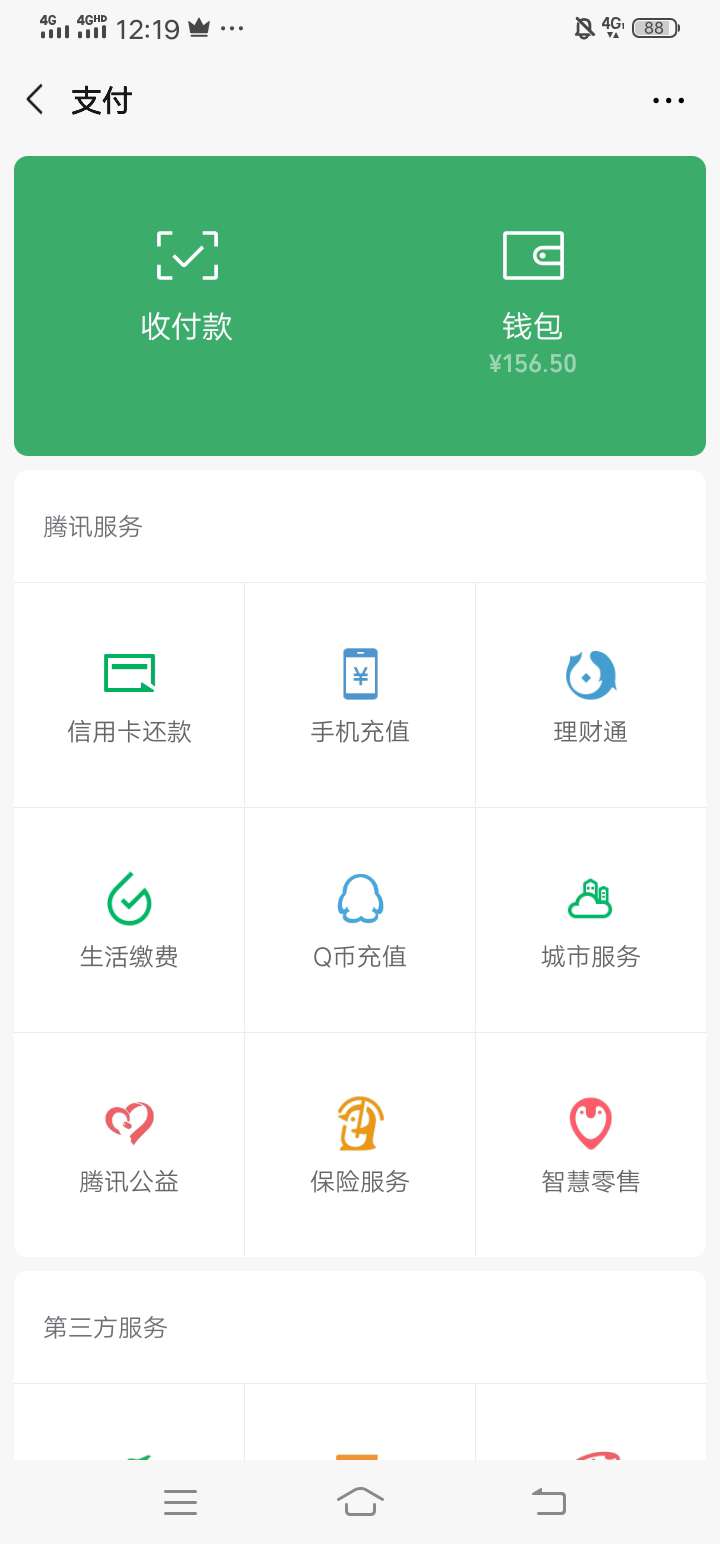Select 手机充值 to top up phone
The height and width of the screenshot is (1544, 720).
coord(360,695)
